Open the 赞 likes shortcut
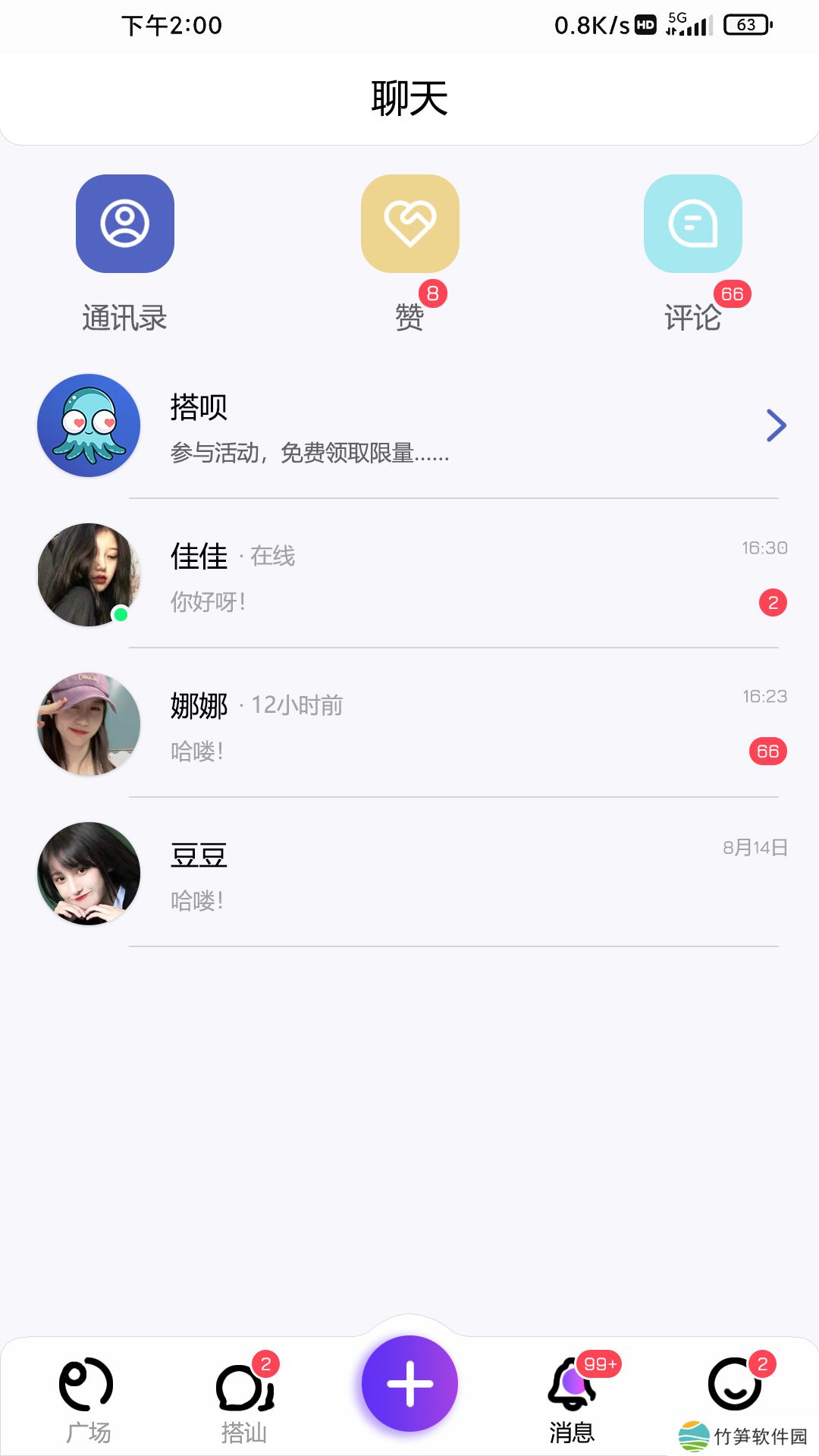The image size is (819, 1456). click(x=409, y=224)
